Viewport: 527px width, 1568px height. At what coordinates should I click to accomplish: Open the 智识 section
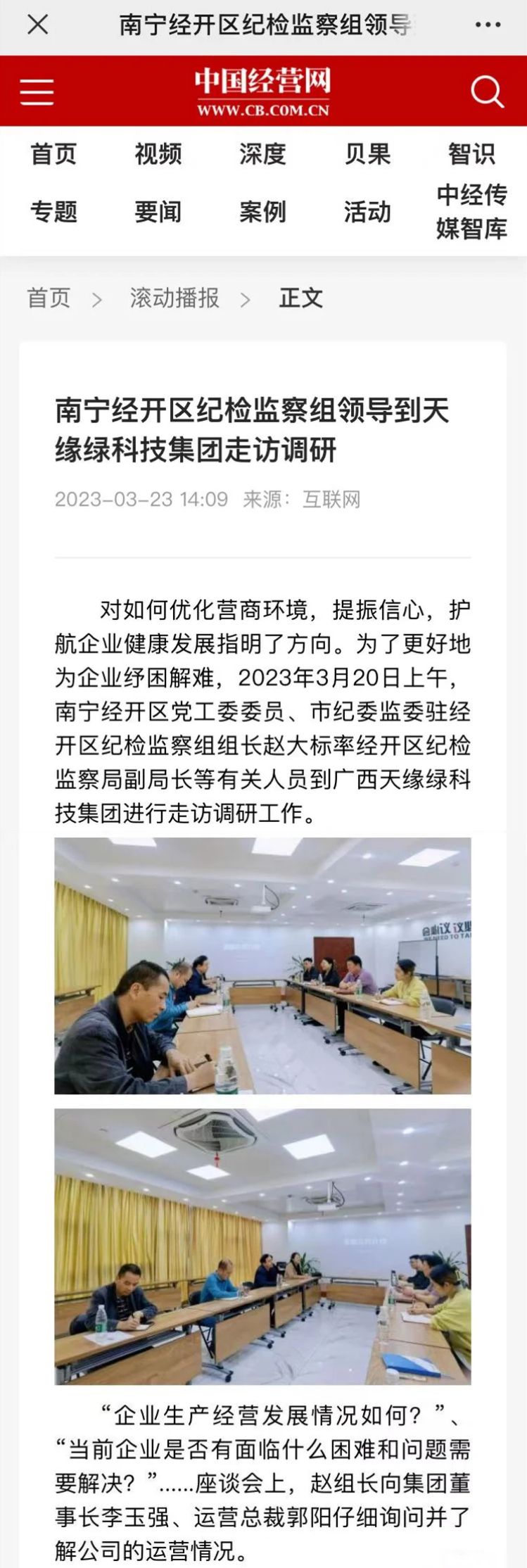[x=471, y=153]
